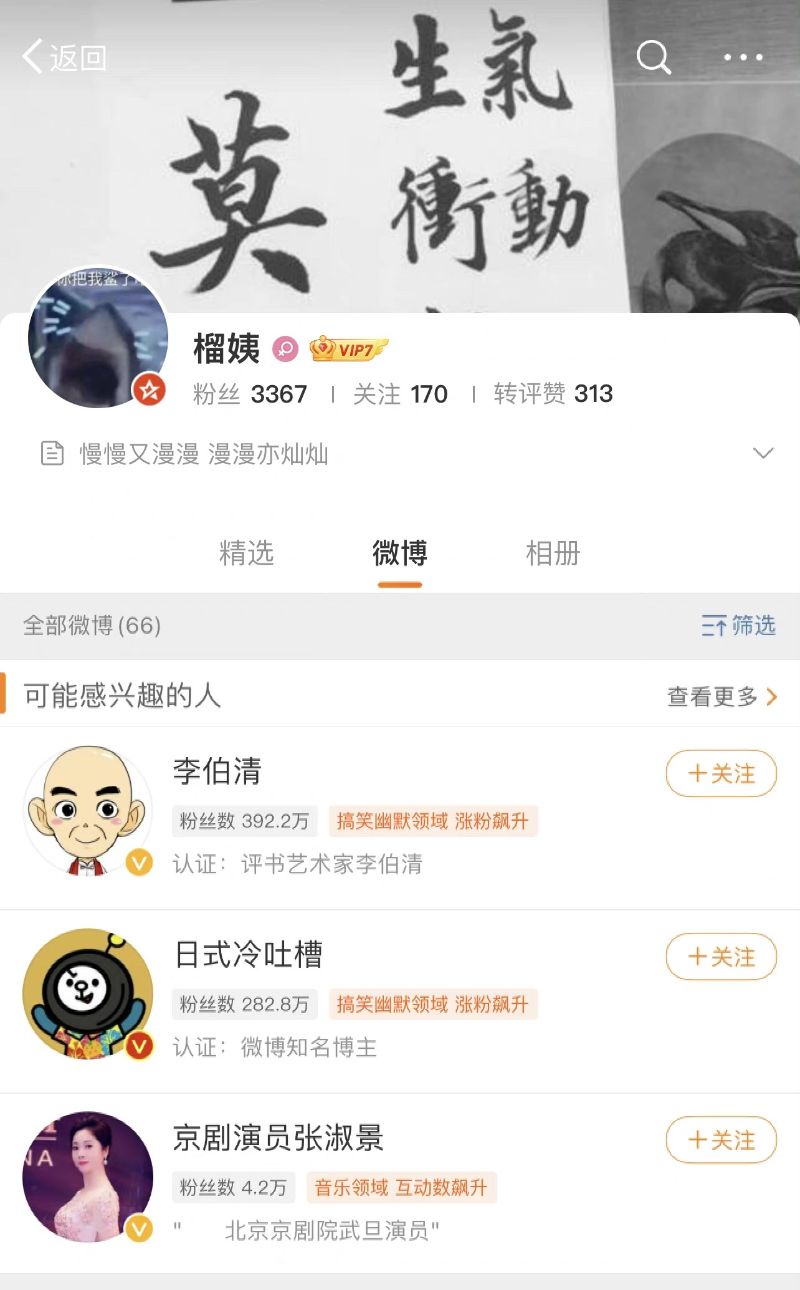The image size is (800, 1290).
Task: View more suggestions via 查看更多
Action: 722,697
